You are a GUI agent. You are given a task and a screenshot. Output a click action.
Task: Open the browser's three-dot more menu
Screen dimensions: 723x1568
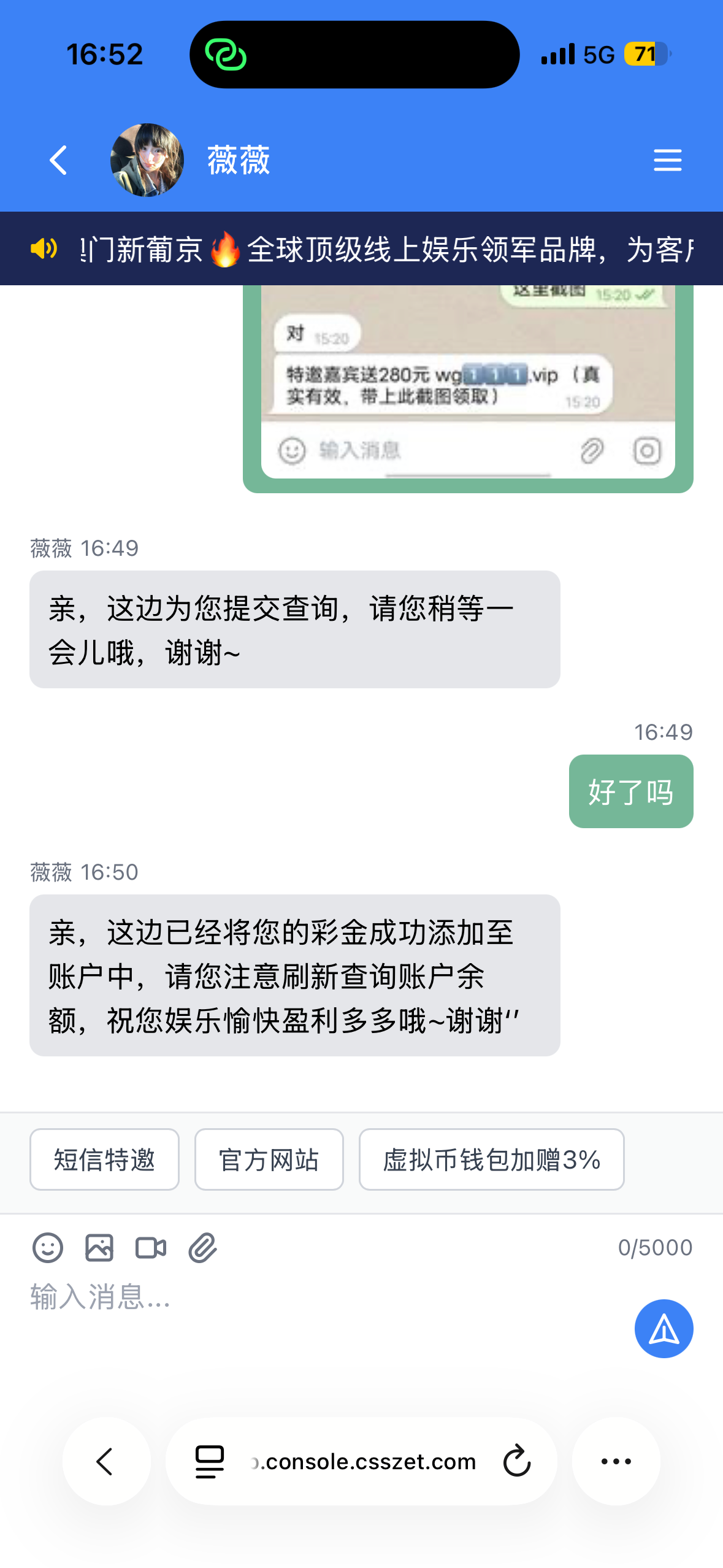click(x=616, y=1461)
